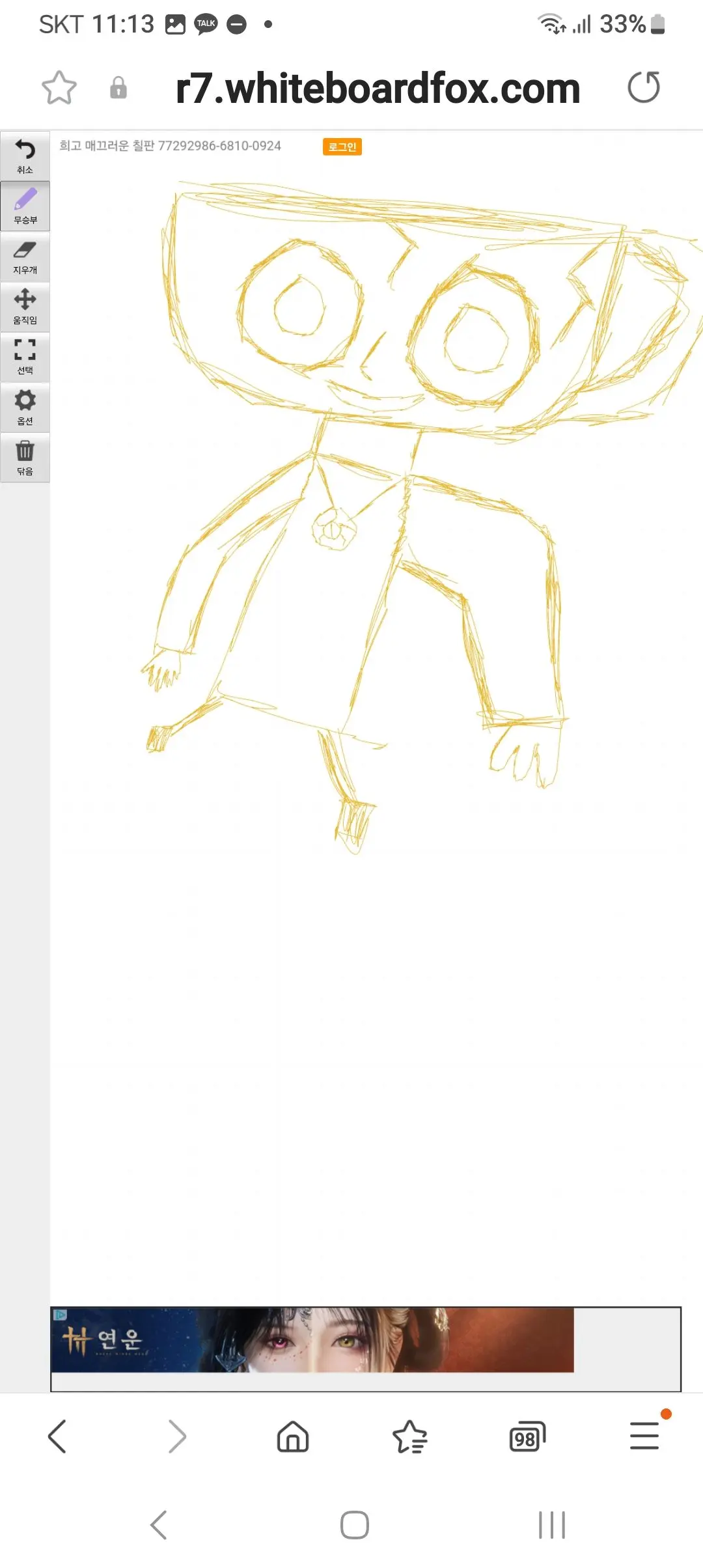Tap the trash can tool
703x1568 pixels.
25,457
